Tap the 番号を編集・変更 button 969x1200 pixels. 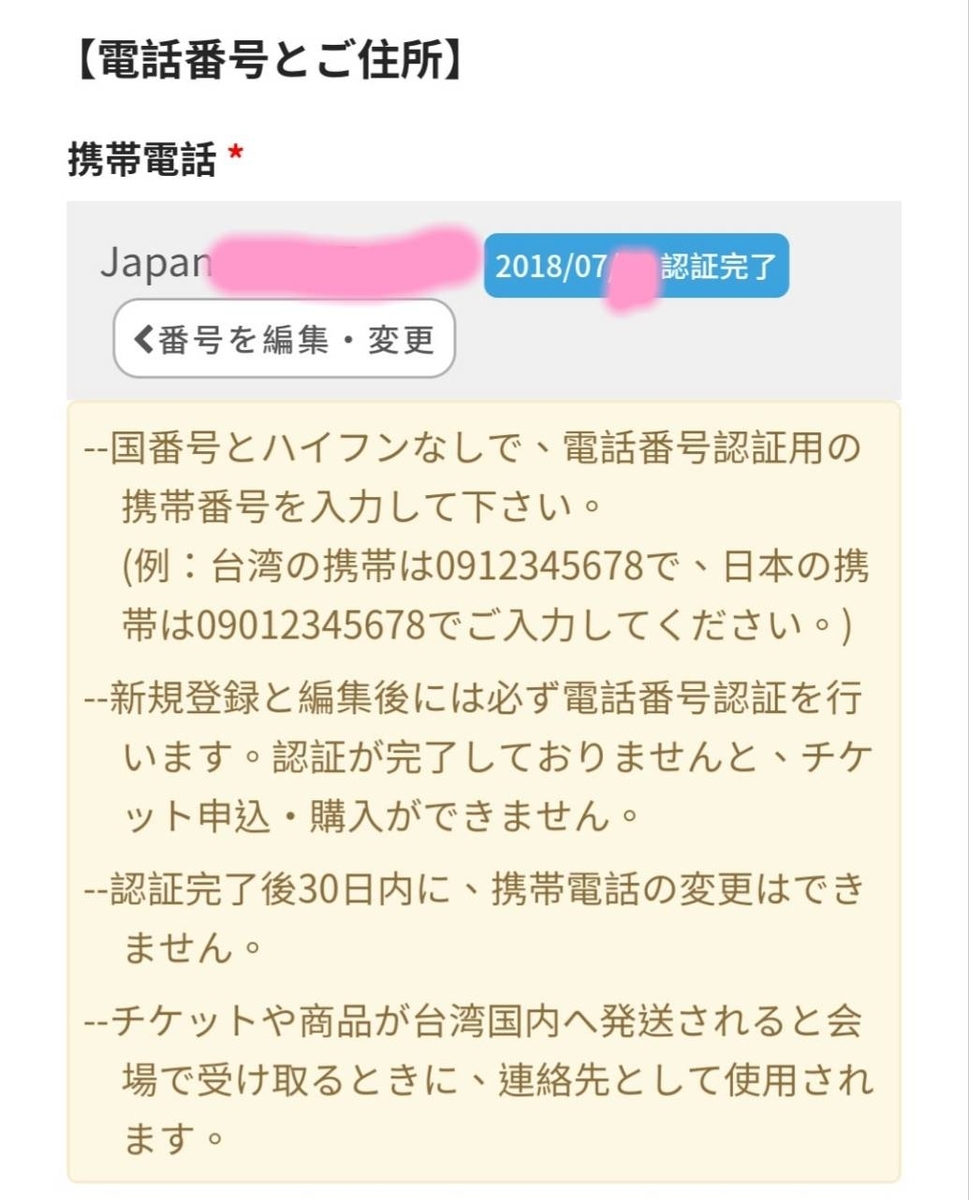284,339
